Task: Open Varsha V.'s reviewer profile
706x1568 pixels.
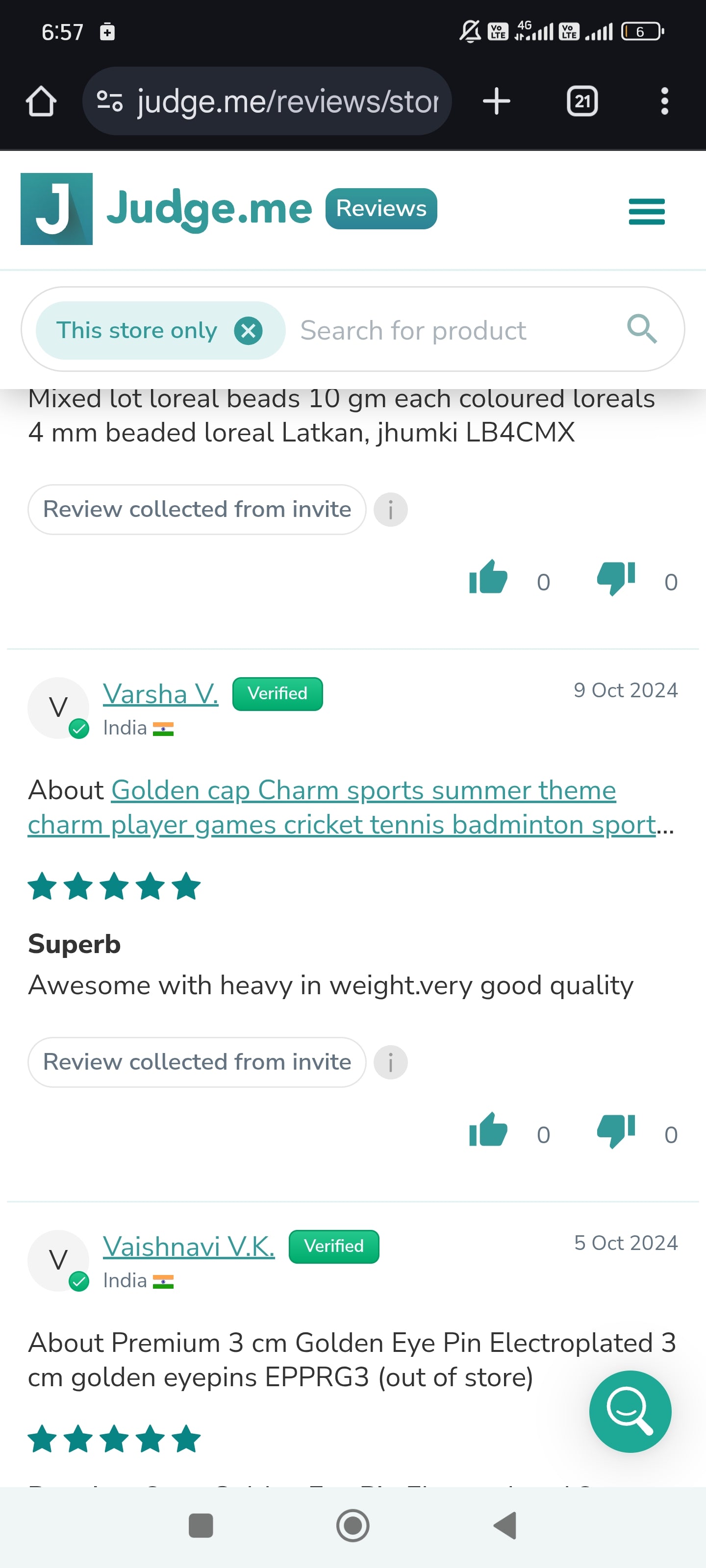Action: tap(160, 693)
